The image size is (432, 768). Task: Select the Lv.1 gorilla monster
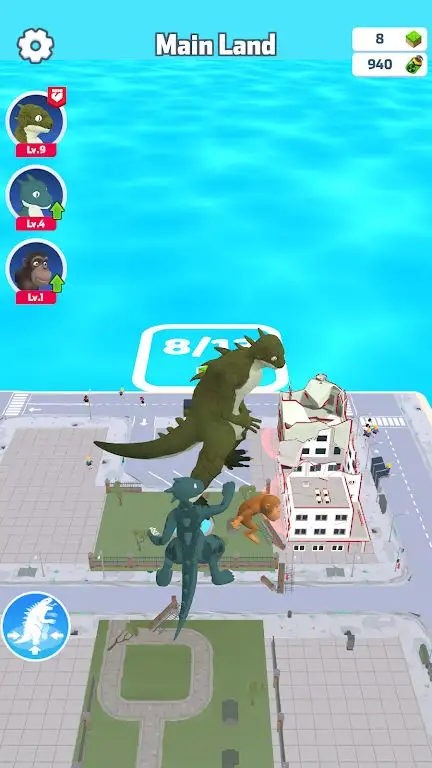tap(36, 271)
